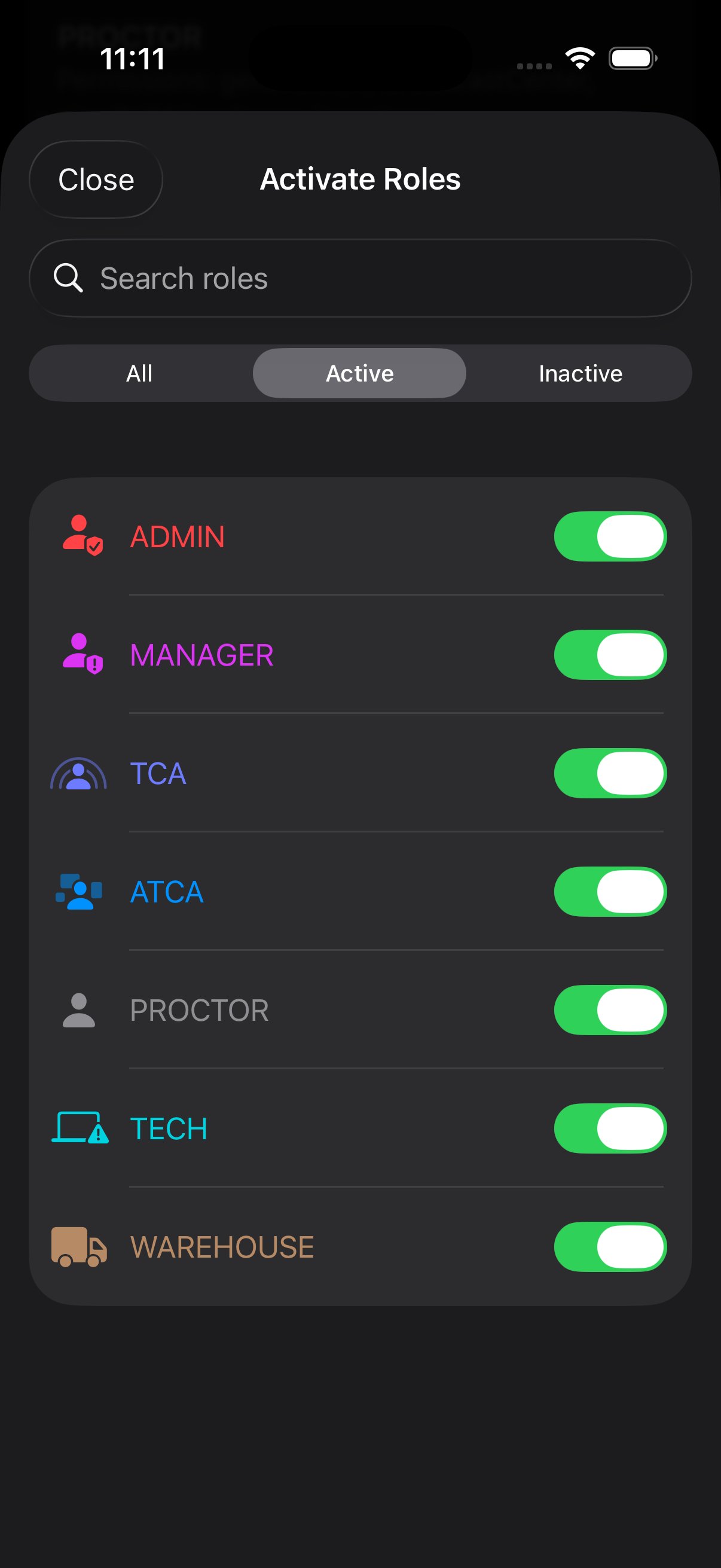Image resolution: width=721 pixels, height=1568 pixels.
Task: Switch to the All filter tab
Action: pos(139,373)
